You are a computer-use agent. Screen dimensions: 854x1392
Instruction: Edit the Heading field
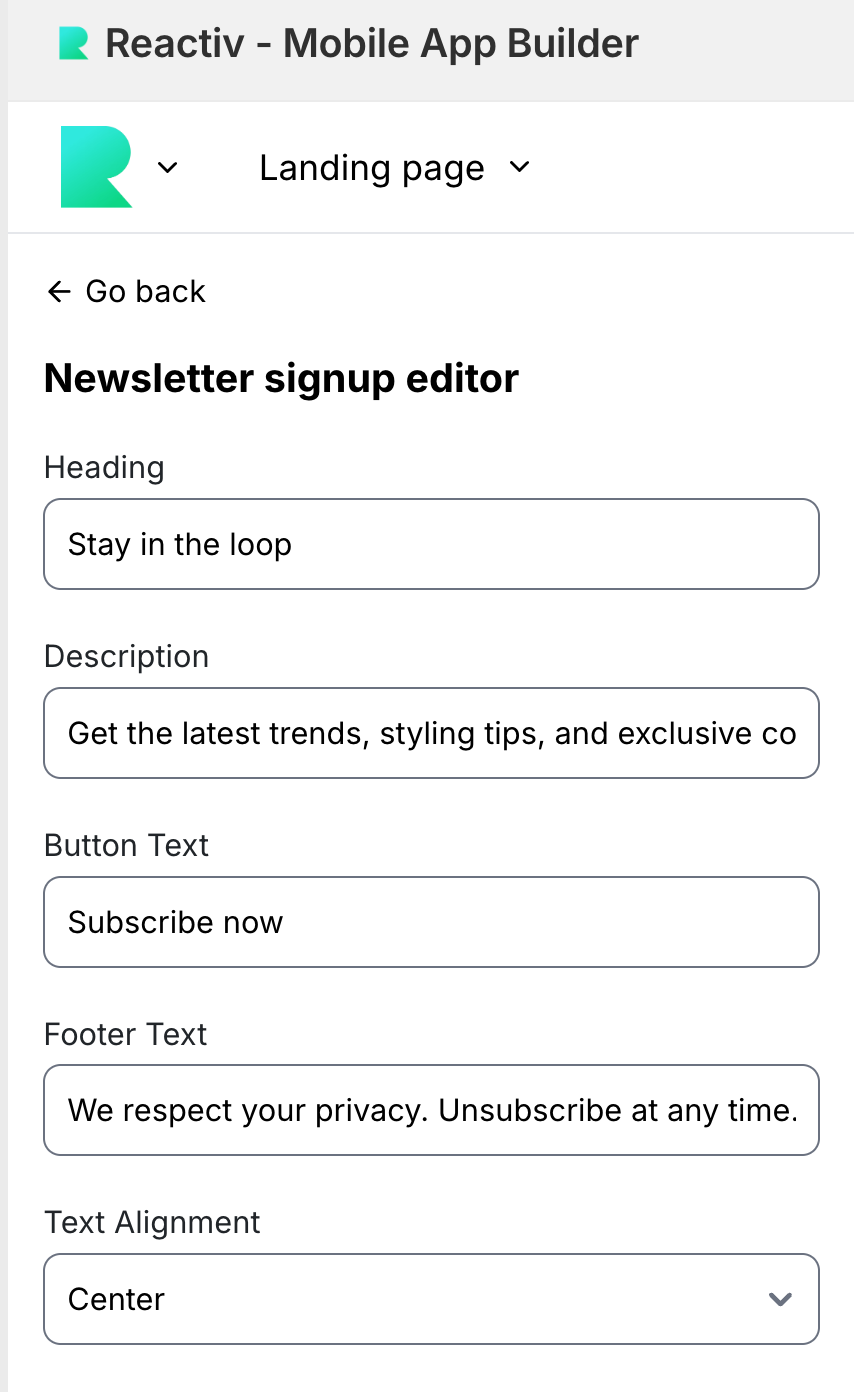(x=431, y=544)
